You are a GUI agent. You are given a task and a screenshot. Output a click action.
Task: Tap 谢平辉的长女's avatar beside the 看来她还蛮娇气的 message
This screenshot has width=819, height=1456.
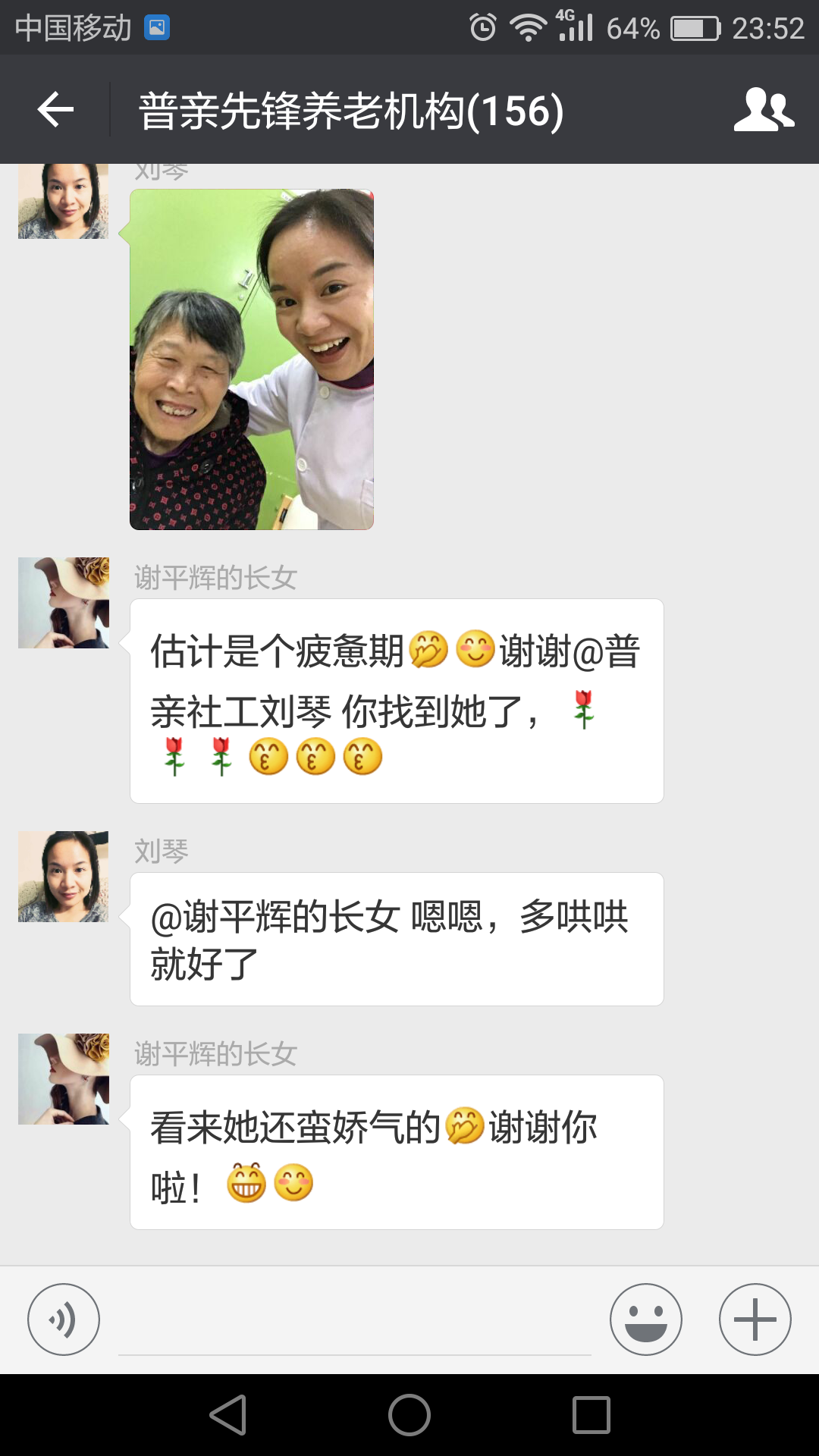click(x=64, y=1079)
